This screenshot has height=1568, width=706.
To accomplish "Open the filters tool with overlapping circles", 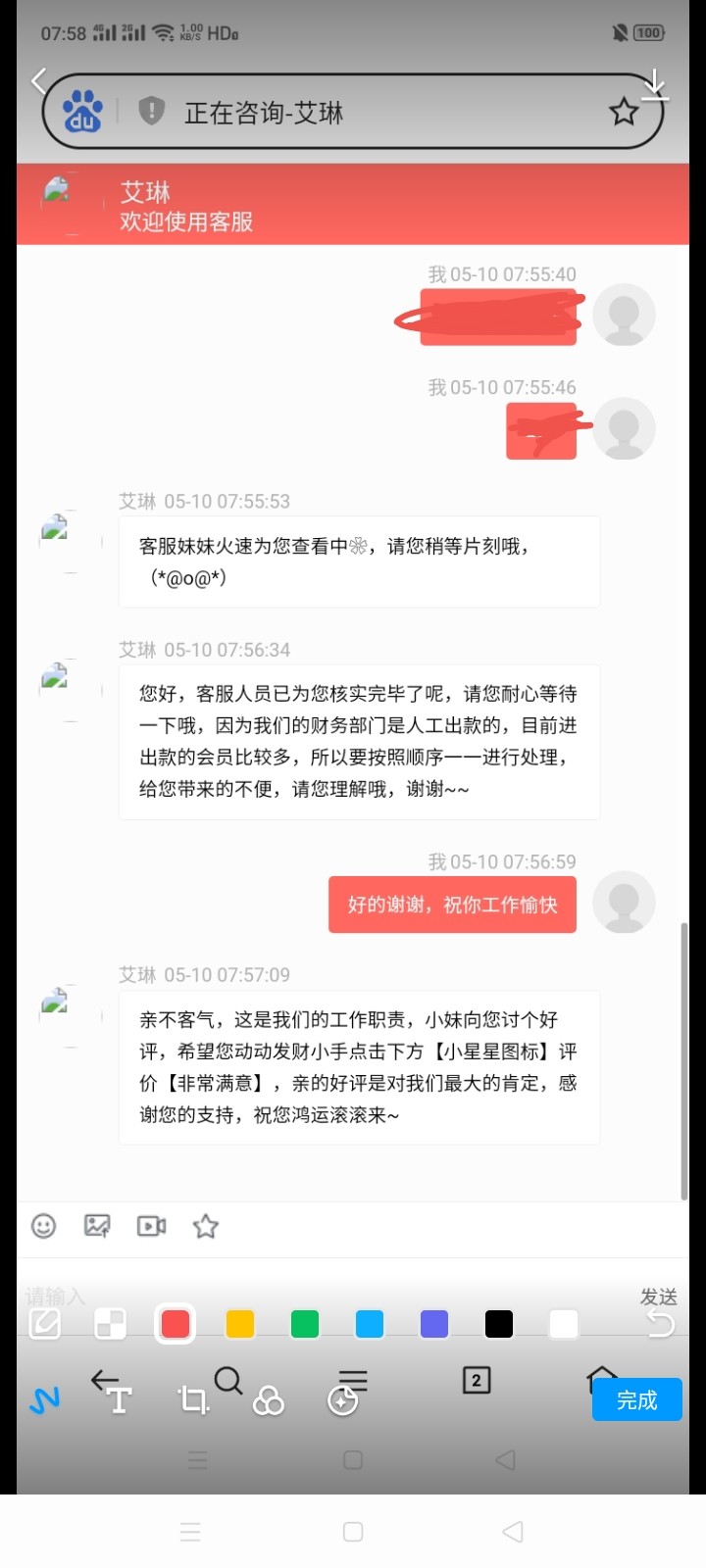I will click(269, 1402).
